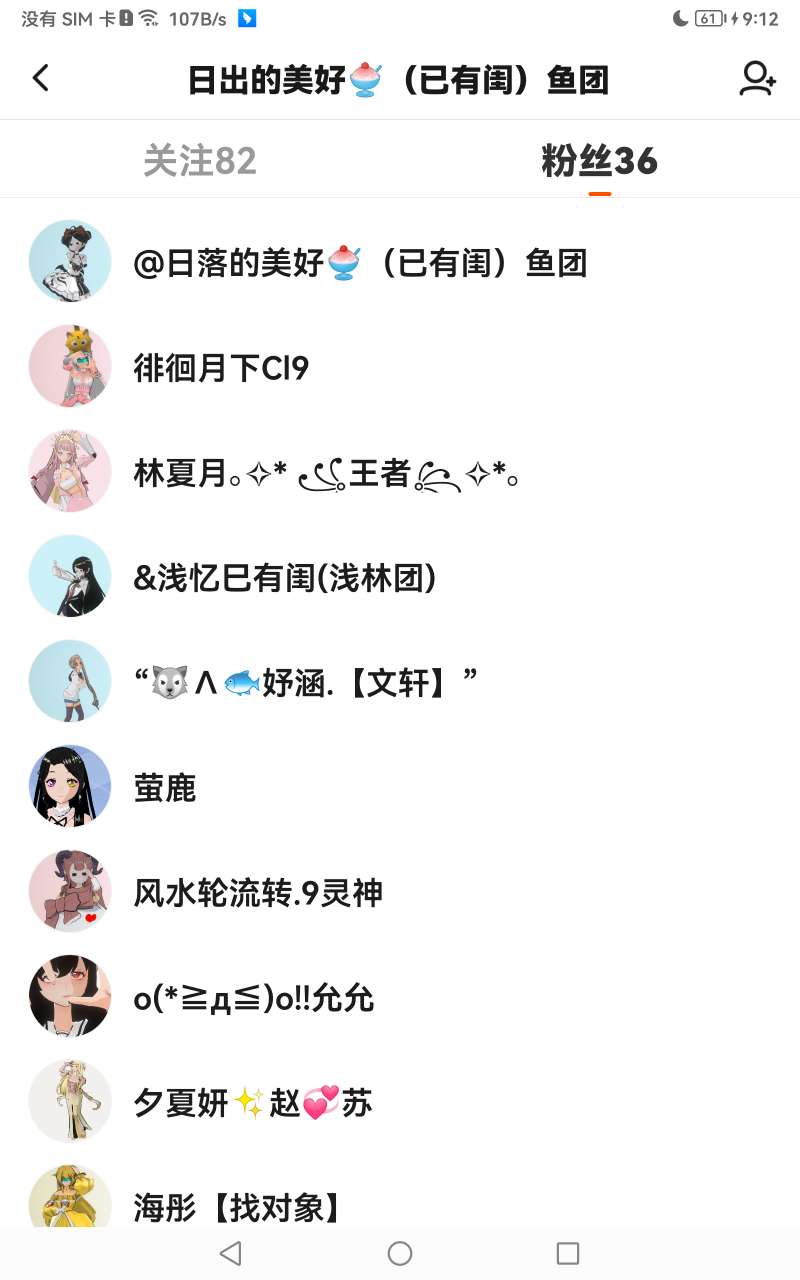View 林夏月 王者's profile
This screenshot has height=1280, width=800.
click(x=400, y=473)
